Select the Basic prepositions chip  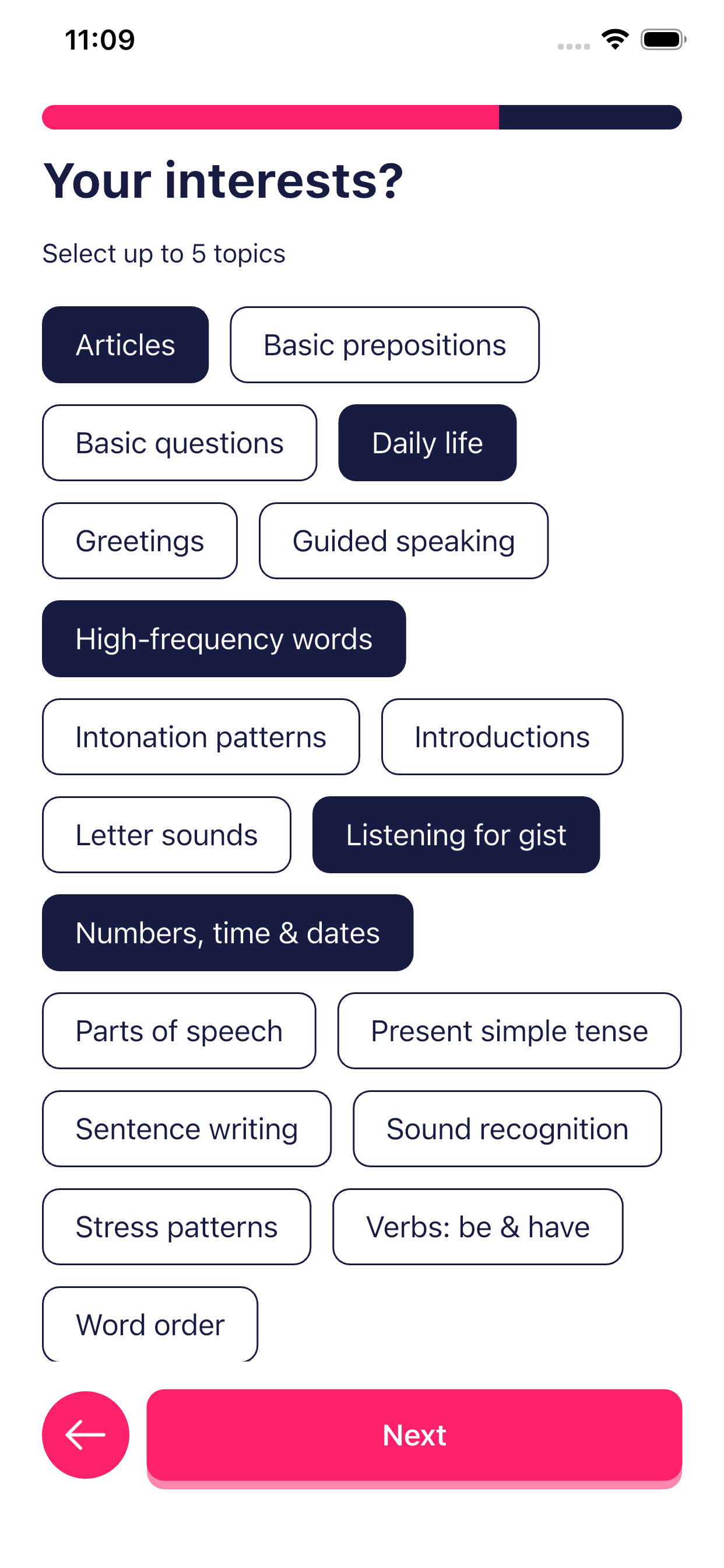pyautogui.click(x=385, y=345)
